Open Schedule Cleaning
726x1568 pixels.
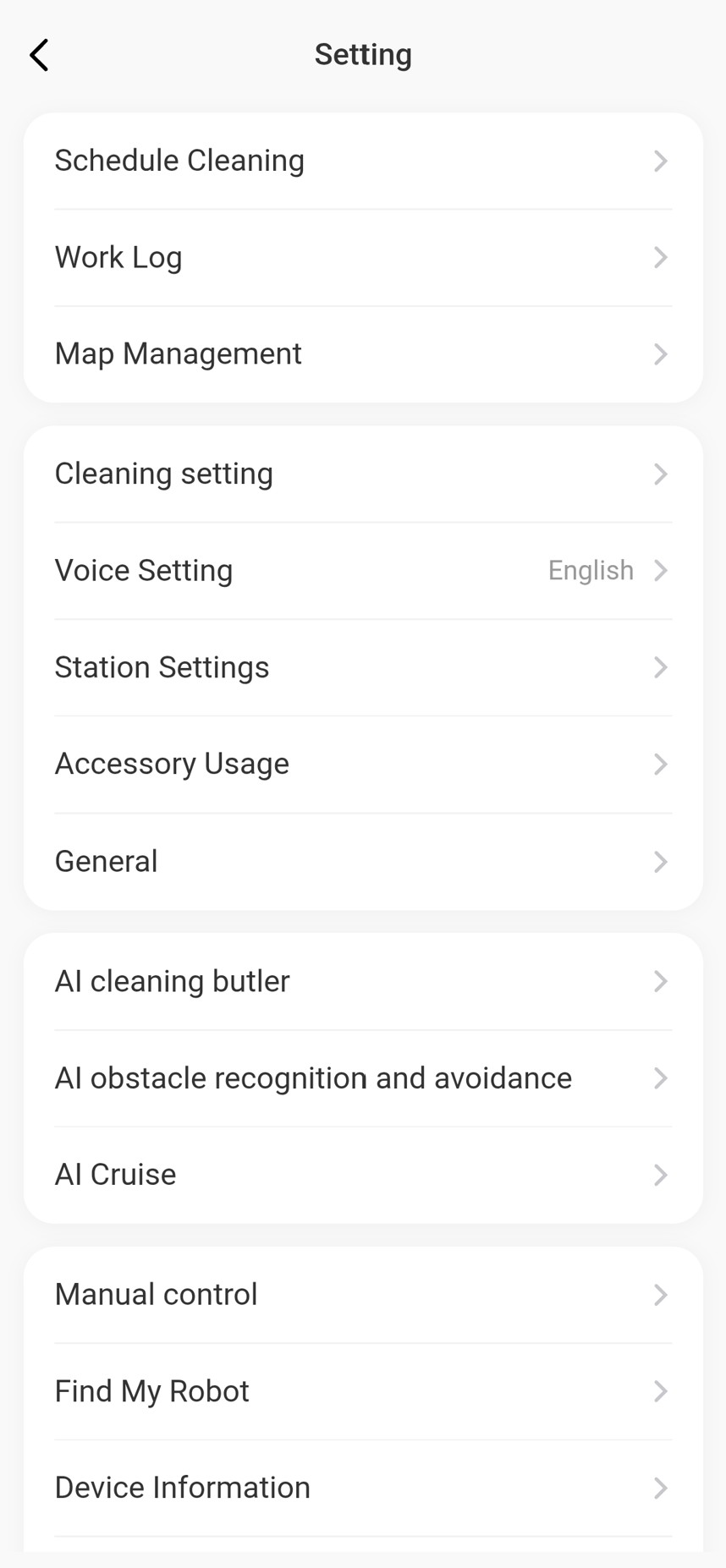point(362,161)
